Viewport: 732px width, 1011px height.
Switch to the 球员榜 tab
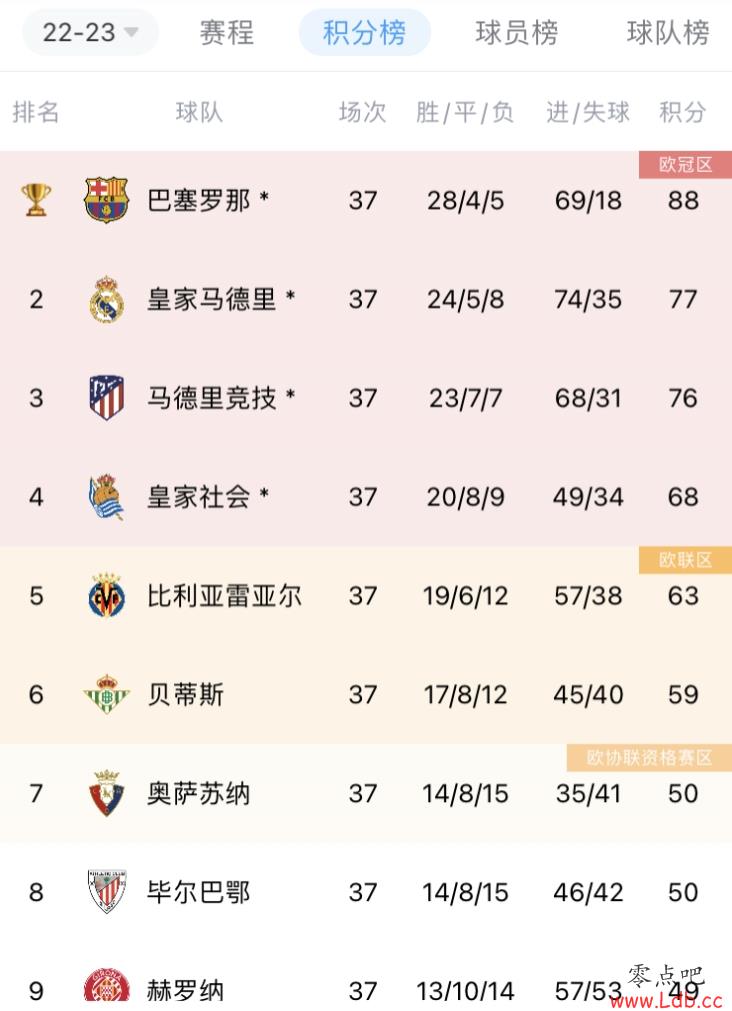point(516,33)
